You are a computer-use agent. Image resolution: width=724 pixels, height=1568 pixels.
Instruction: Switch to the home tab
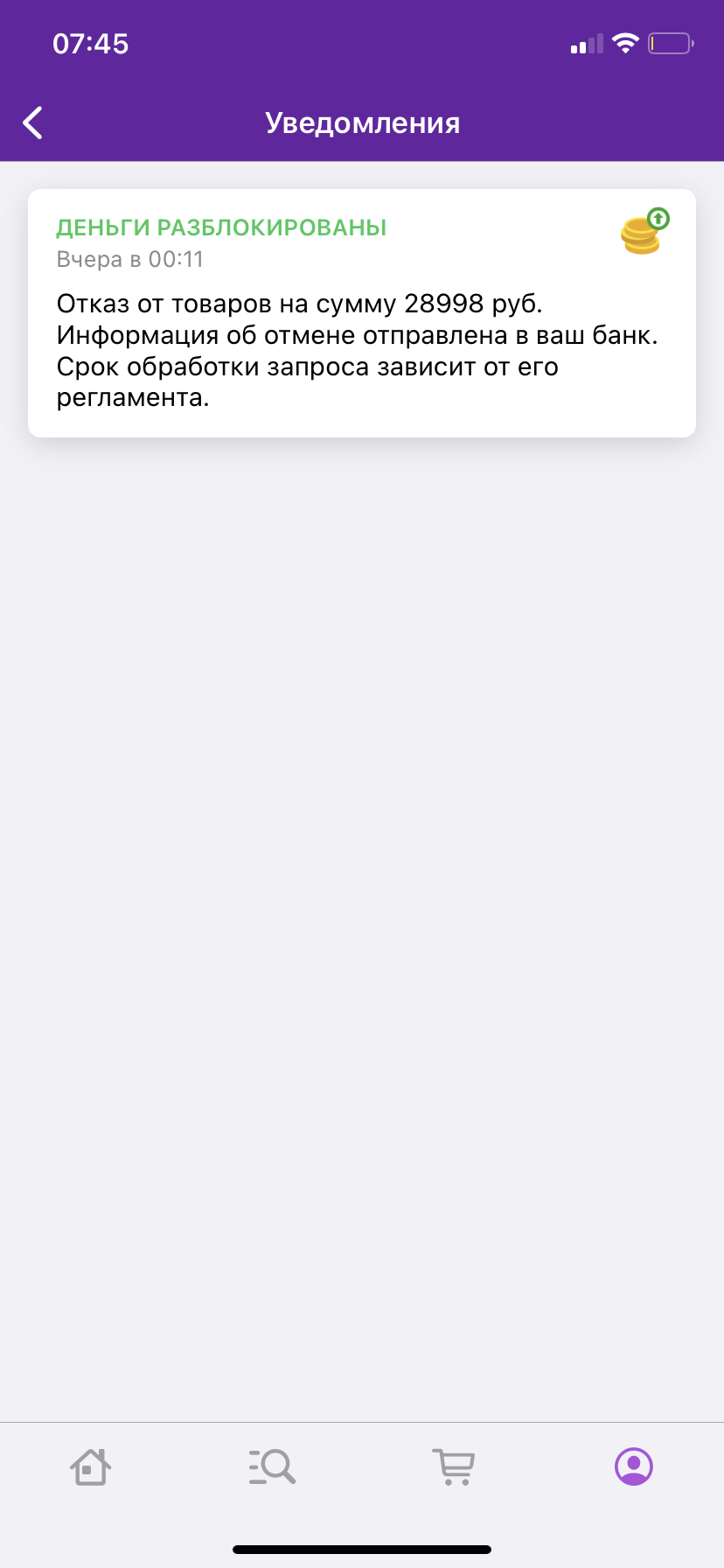[90, 1466]
